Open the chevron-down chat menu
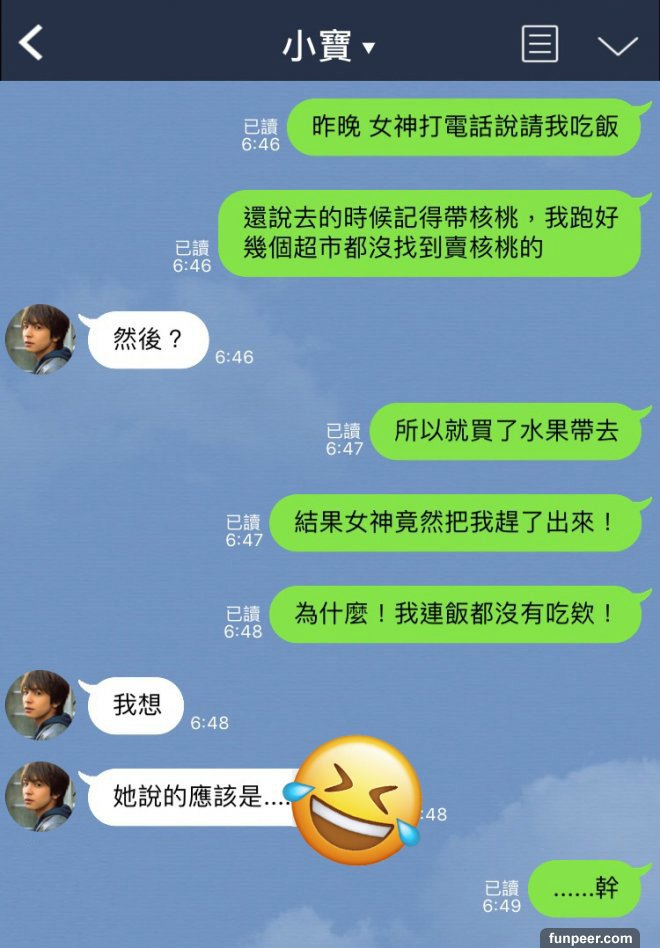This screenshot has height=948, width=660. click(x=617, y=45)
